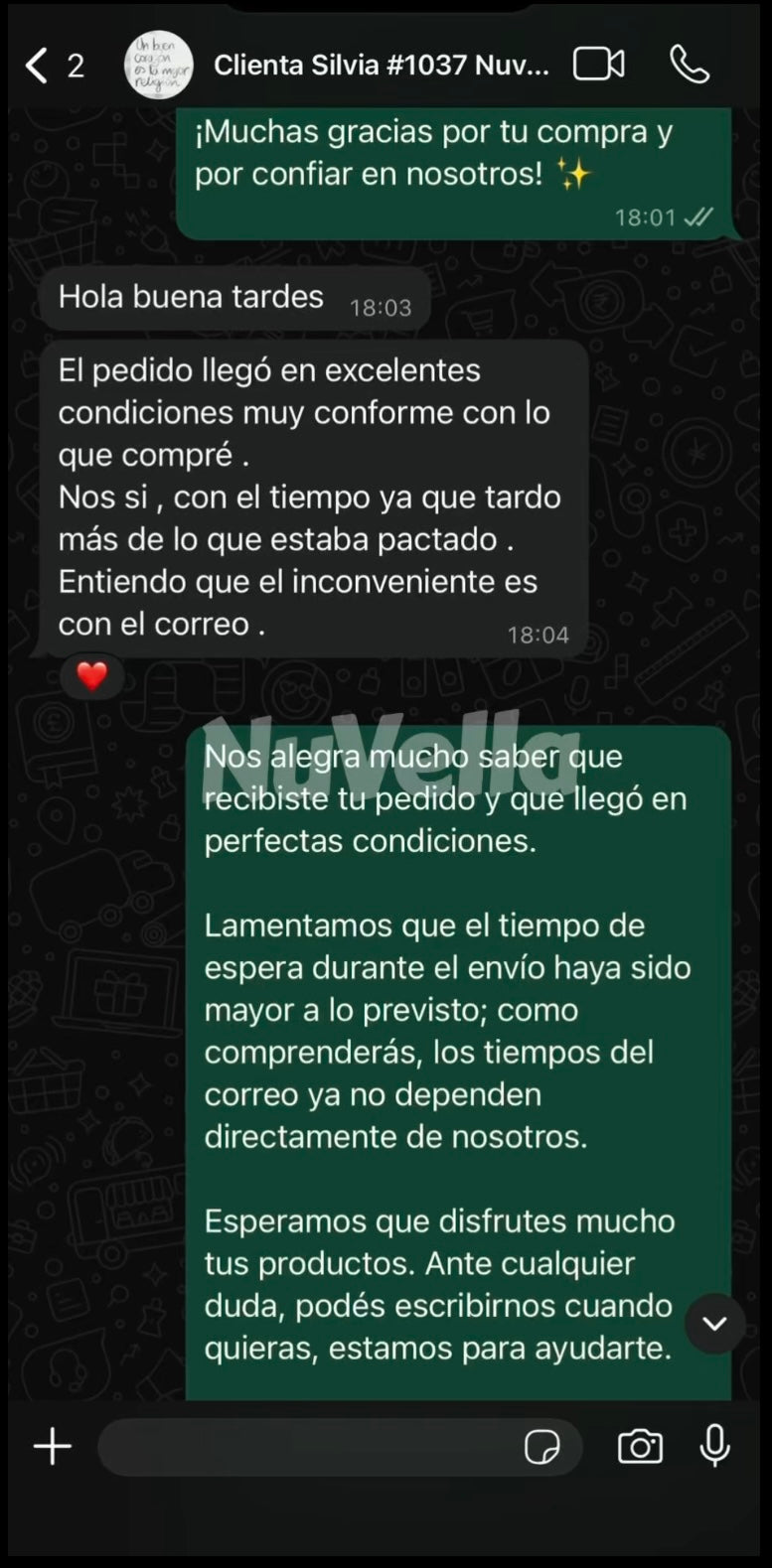
Task: Open the sticker picker
Action: click(541, 1447)
